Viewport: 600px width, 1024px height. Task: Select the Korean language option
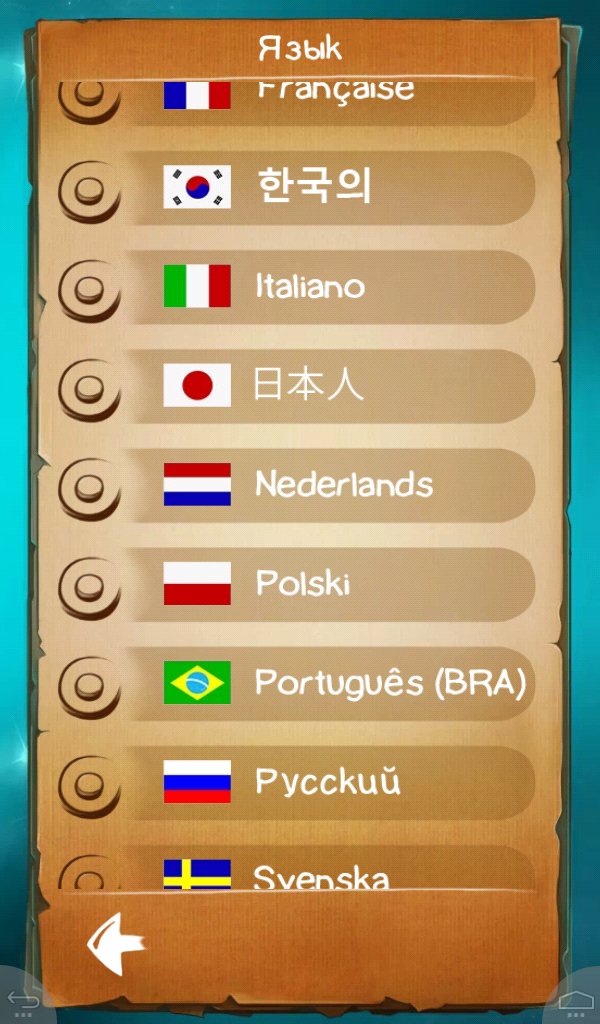[330, 187]
